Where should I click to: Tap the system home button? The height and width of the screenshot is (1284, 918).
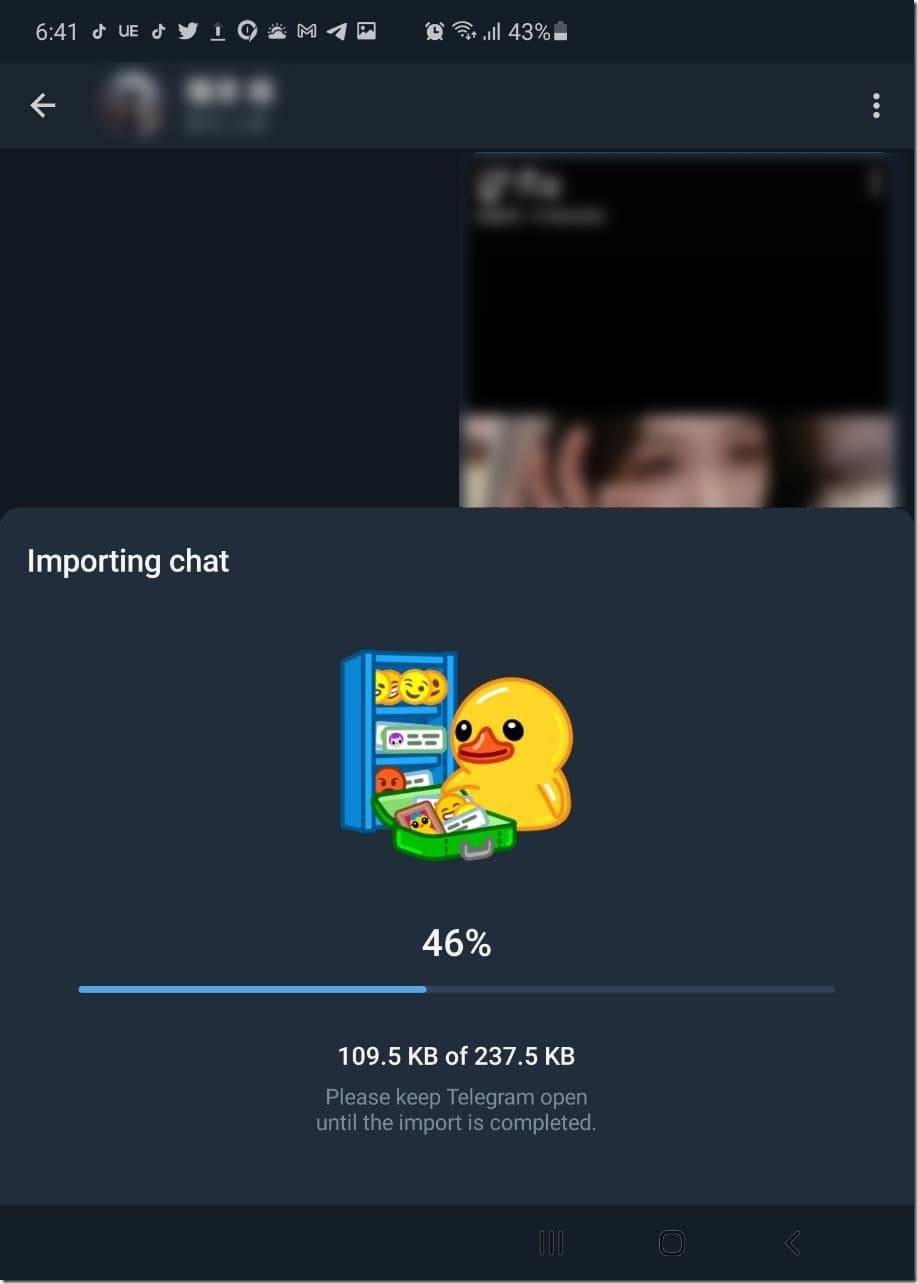click(672, 1243)
